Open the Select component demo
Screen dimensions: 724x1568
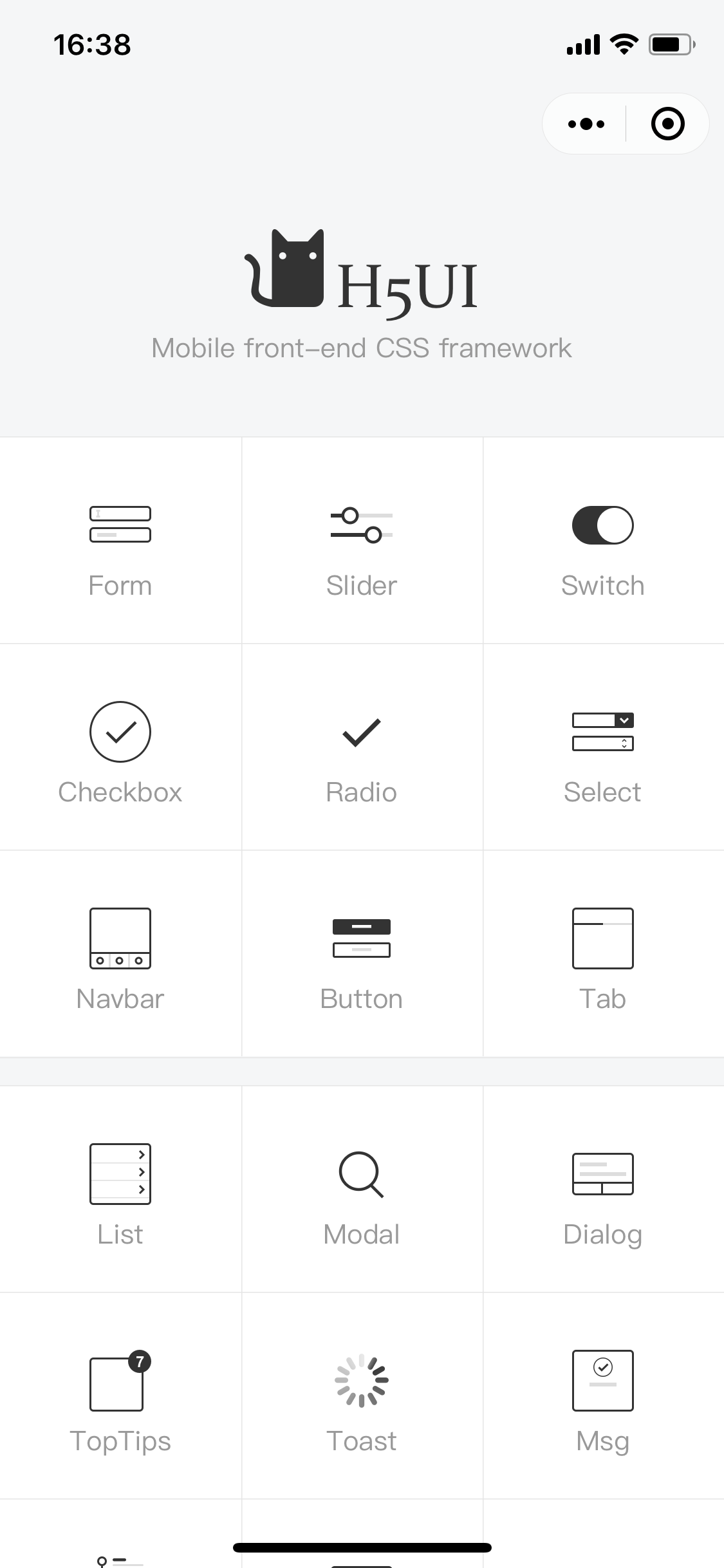point(603,747)
